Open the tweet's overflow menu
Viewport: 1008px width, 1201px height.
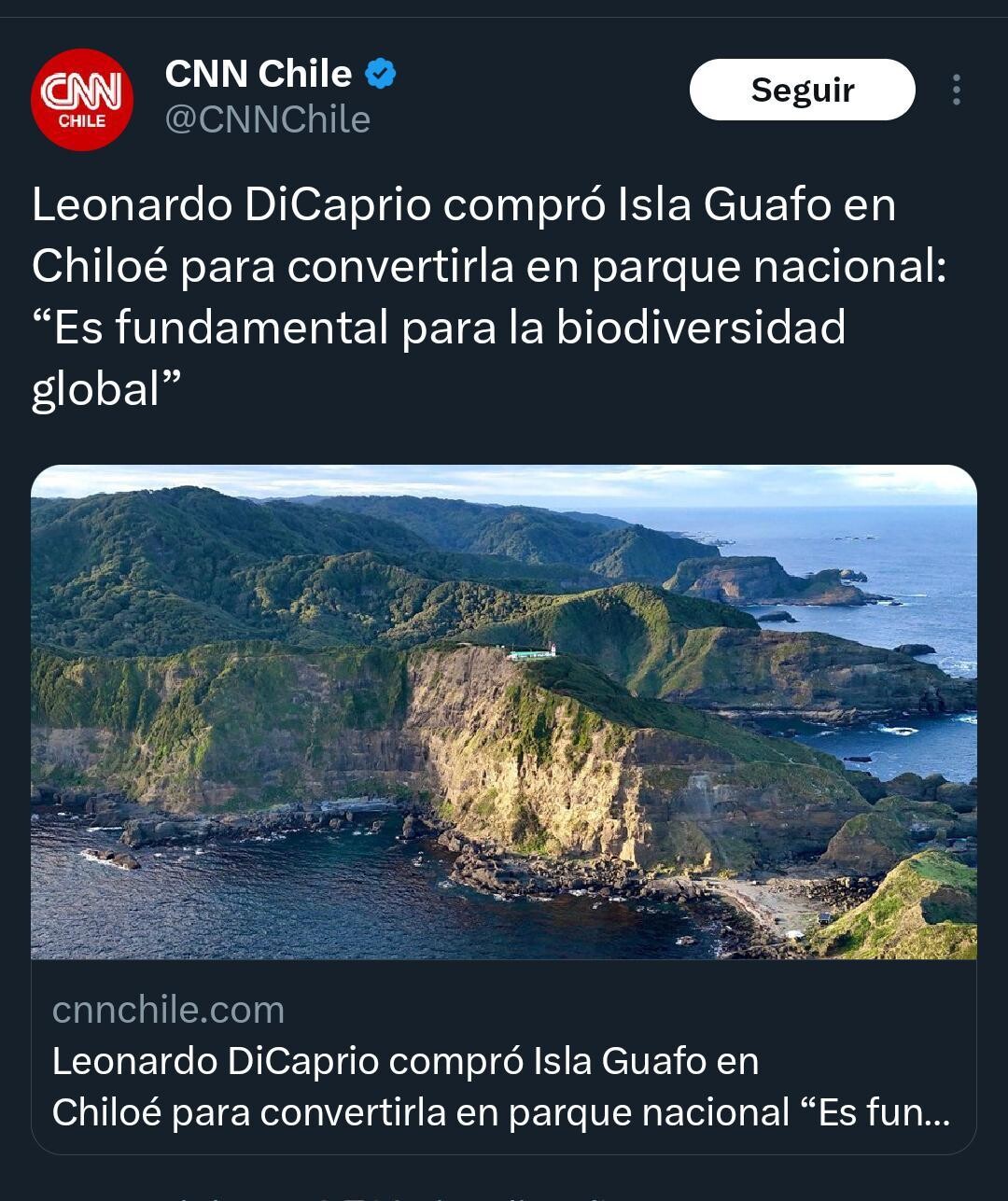(x=956, y=90)
